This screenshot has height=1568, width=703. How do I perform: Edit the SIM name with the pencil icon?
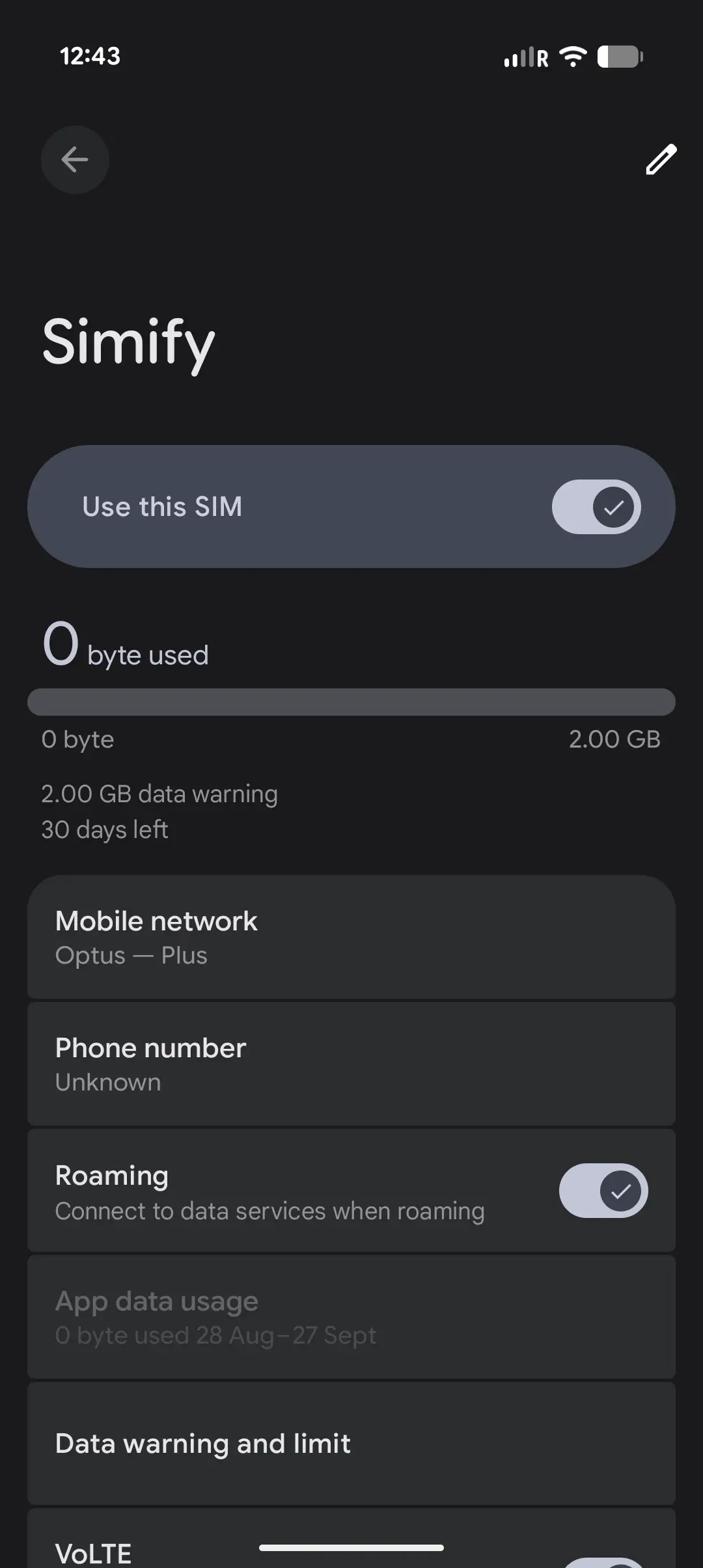[661, 159]
